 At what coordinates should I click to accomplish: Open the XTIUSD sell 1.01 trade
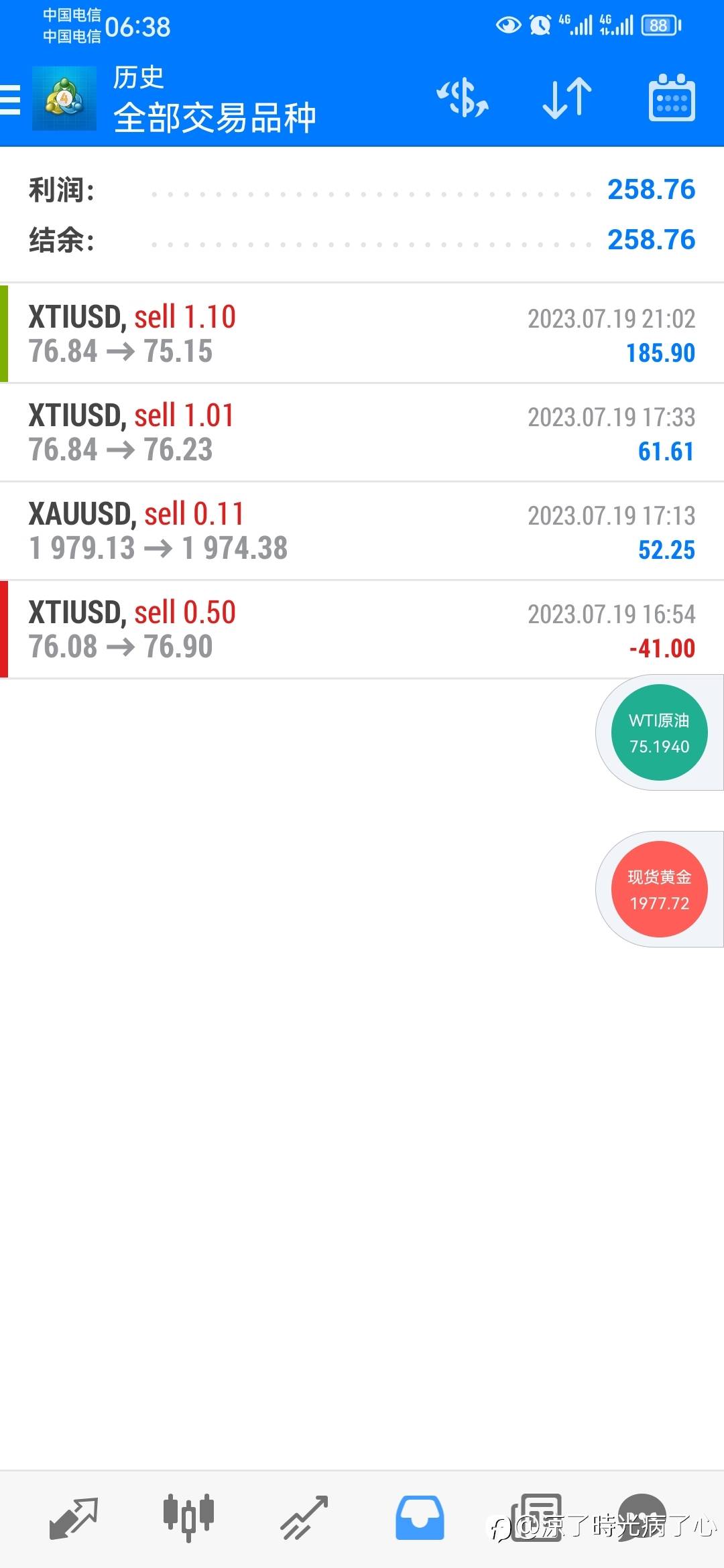click(x=362, y=432)
